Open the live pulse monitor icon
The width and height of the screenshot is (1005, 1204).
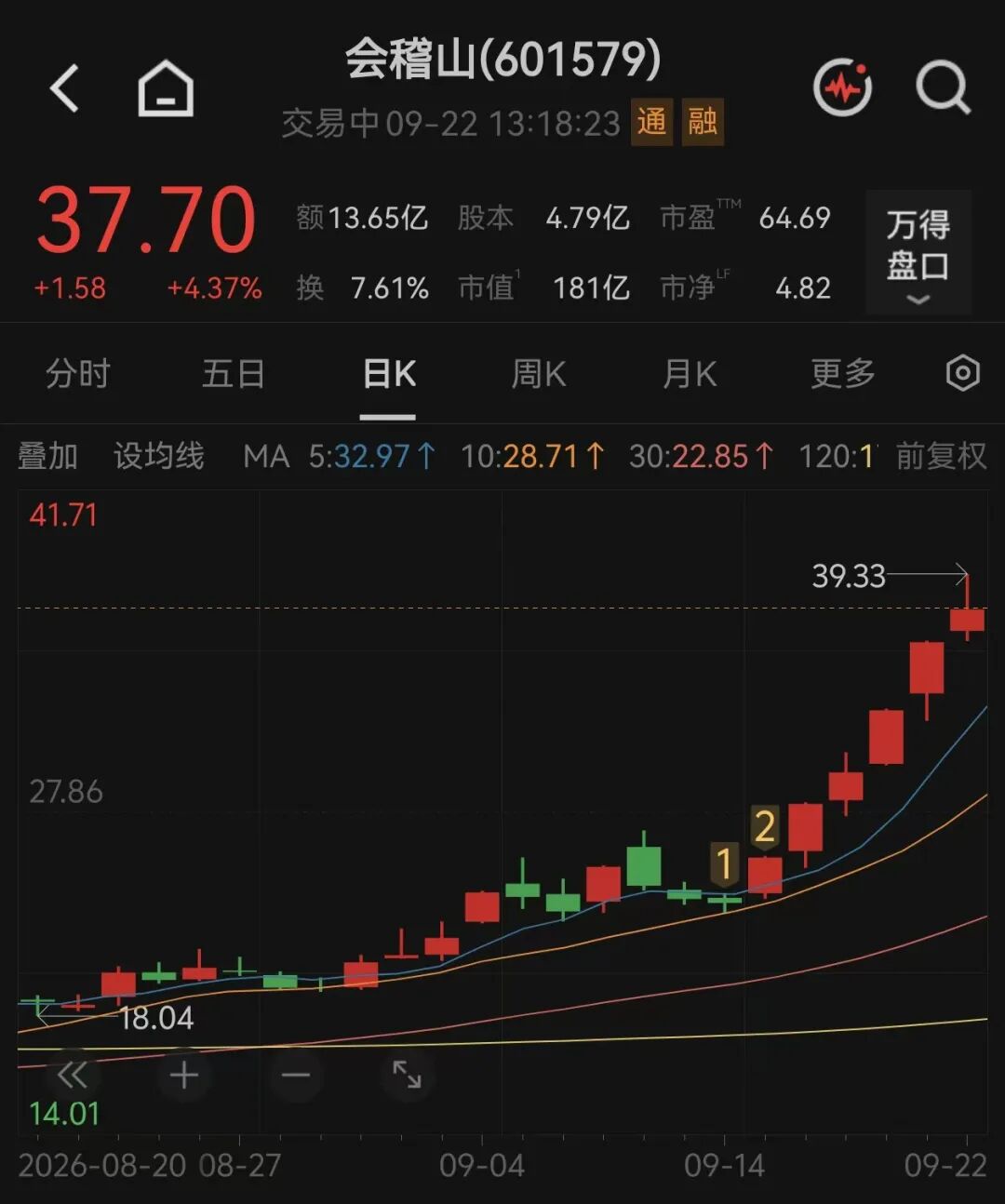(842, 88)
